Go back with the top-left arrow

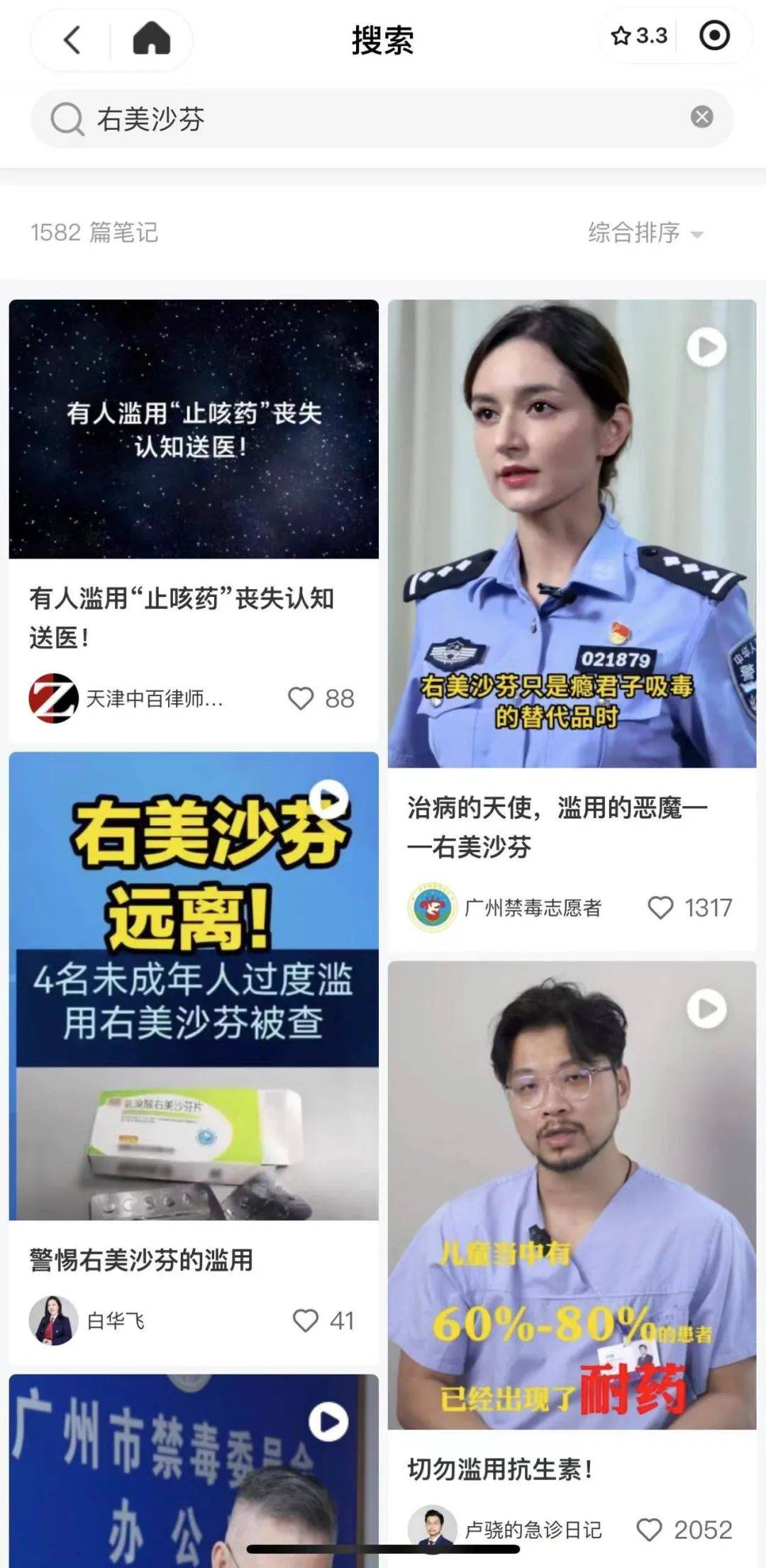pos(72,40)
